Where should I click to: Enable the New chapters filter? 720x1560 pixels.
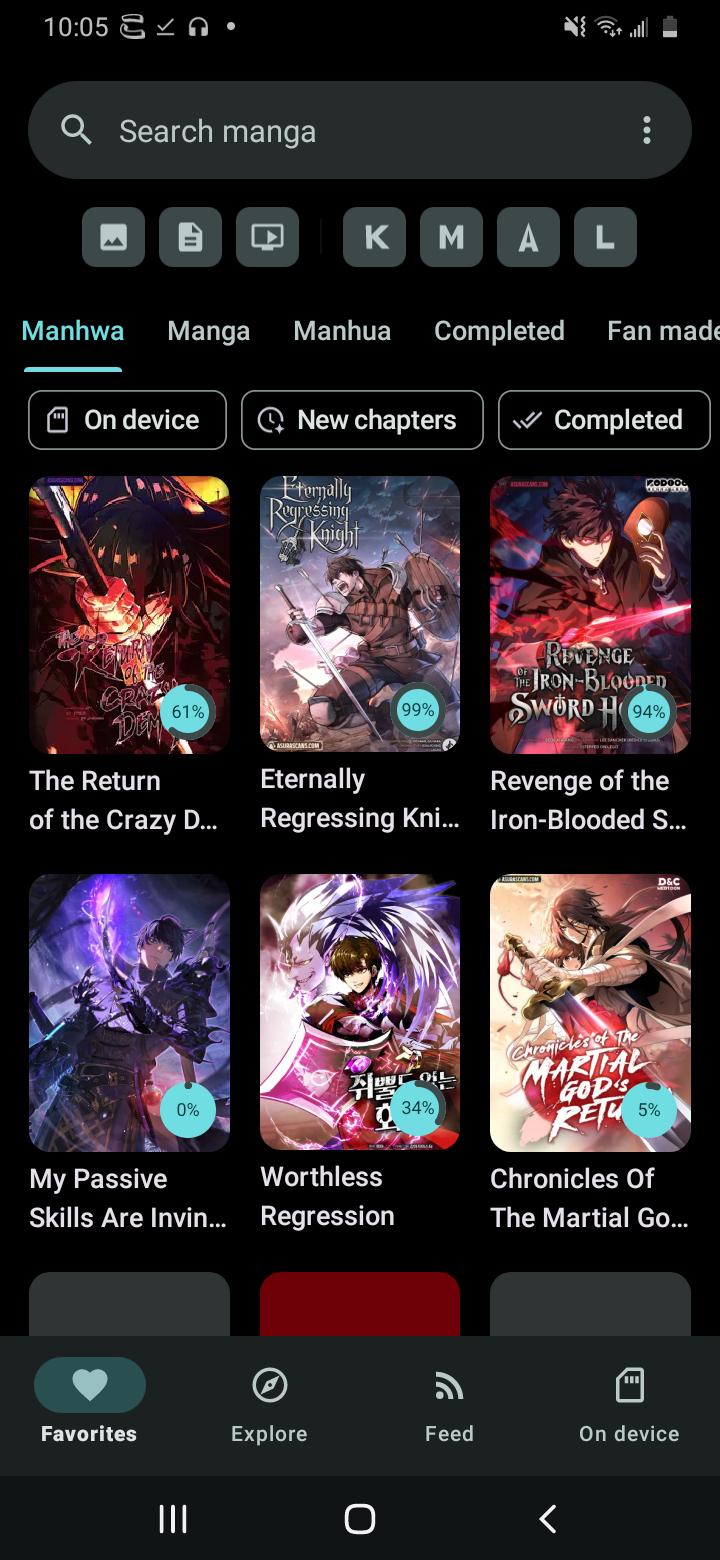click(x=362, y=420)
